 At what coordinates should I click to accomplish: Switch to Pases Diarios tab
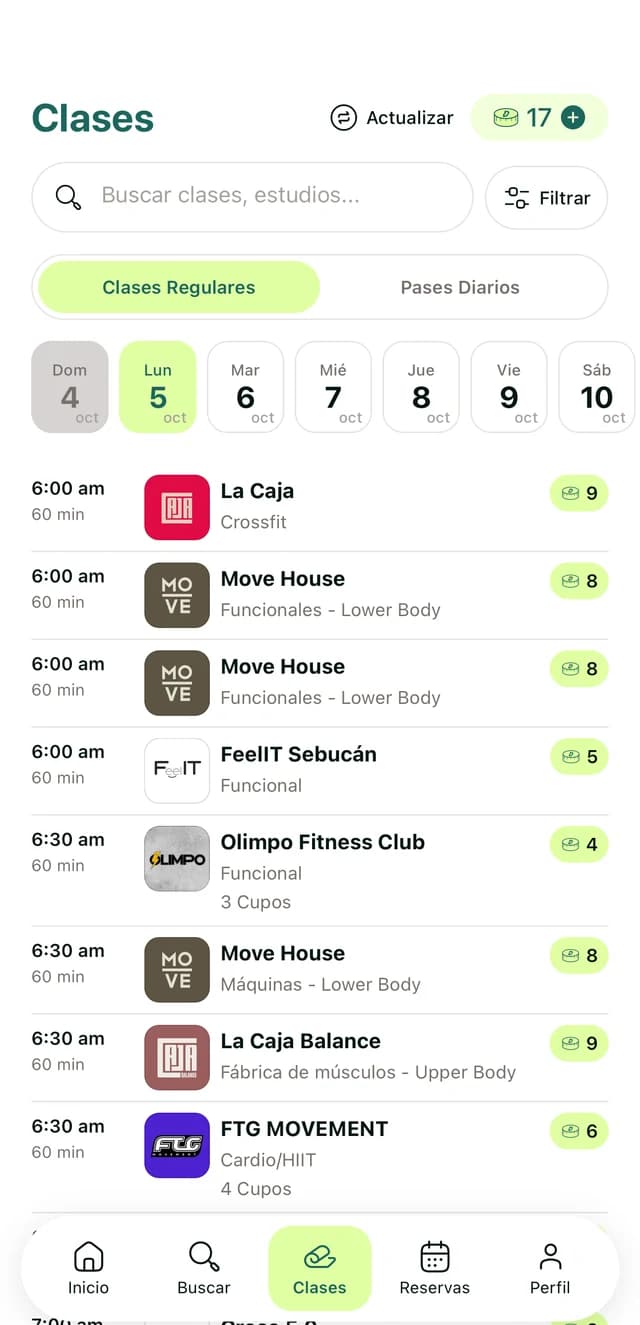(x=460, y=288)
